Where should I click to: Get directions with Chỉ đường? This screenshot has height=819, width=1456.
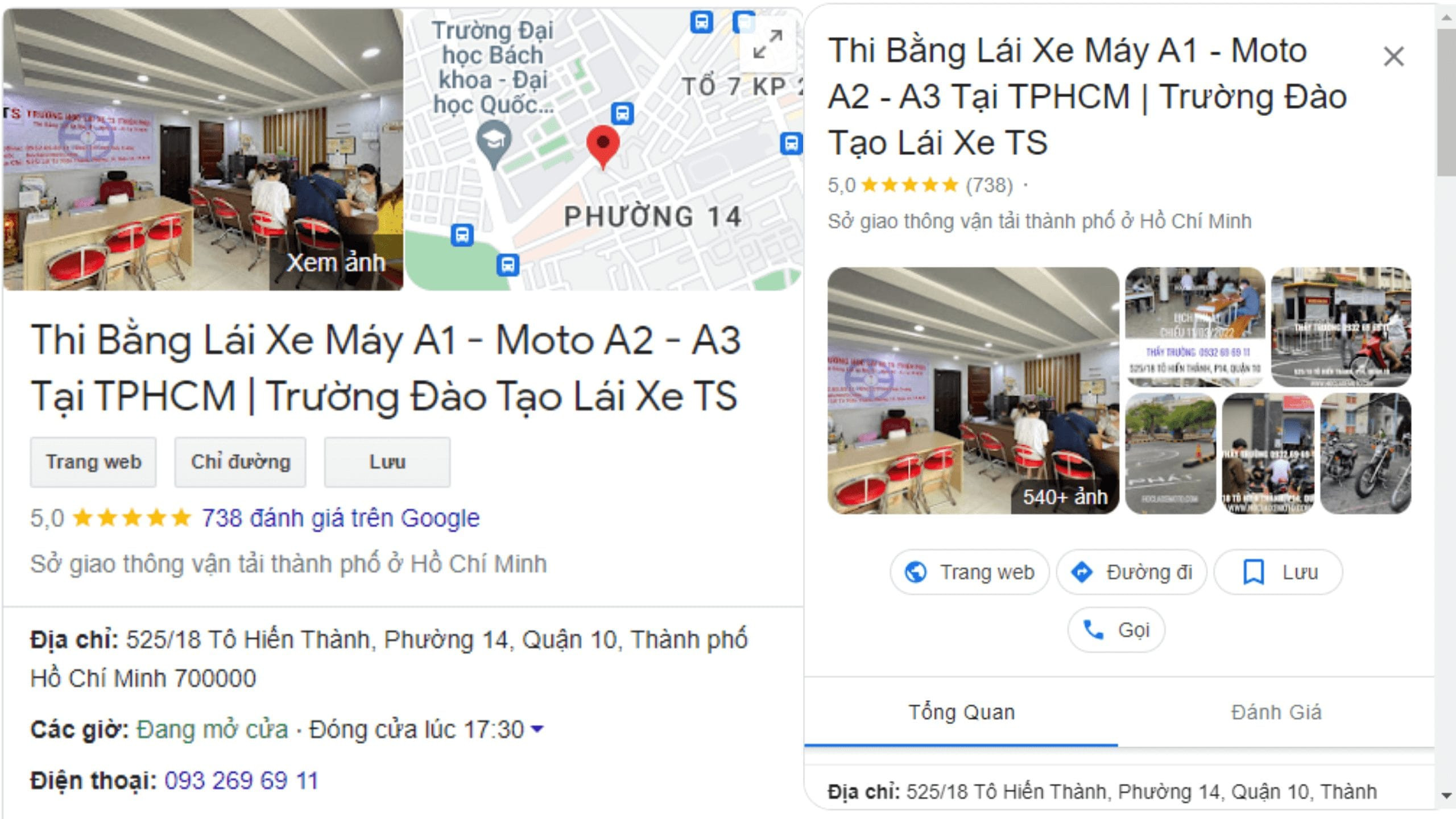point(240,462)
